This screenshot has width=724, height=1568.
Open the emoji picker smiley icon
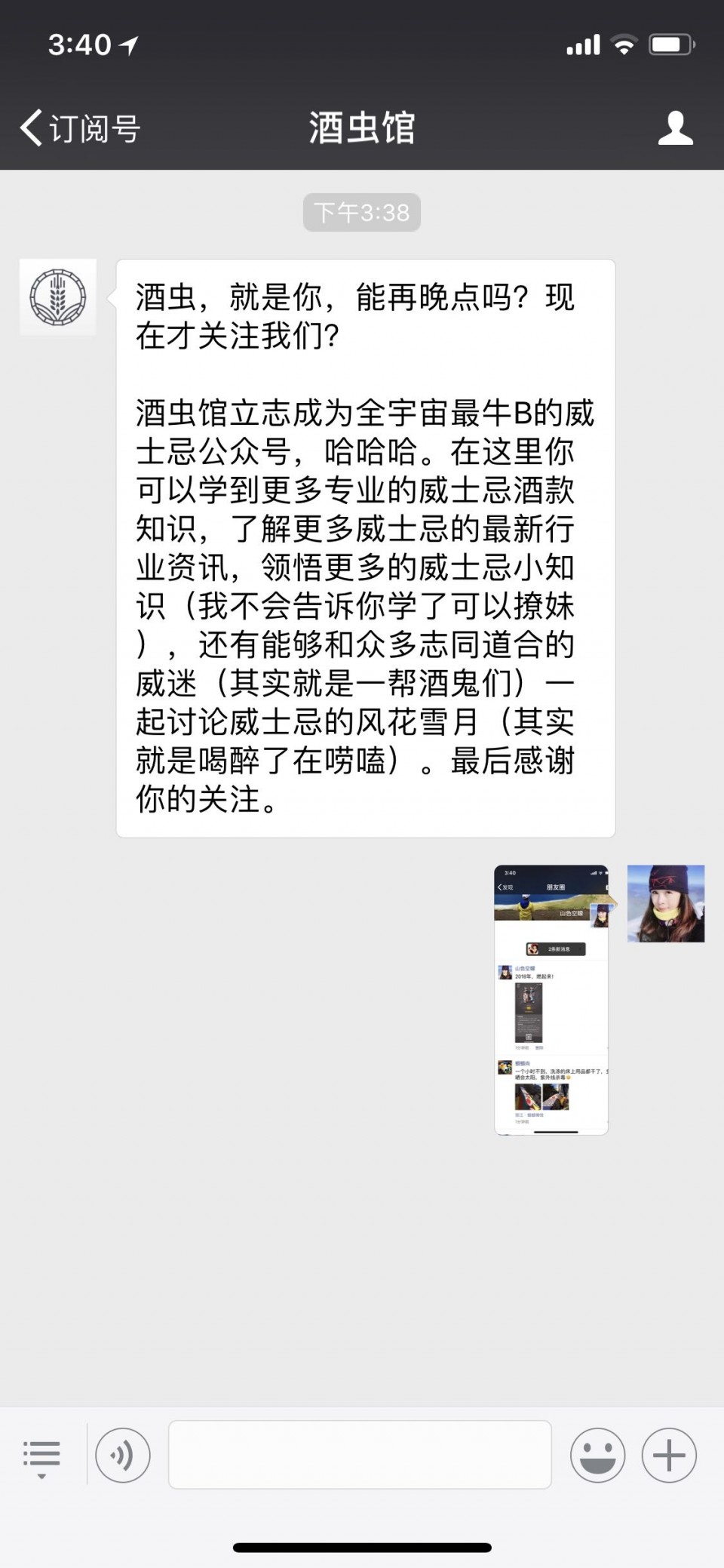(598, 1455)
